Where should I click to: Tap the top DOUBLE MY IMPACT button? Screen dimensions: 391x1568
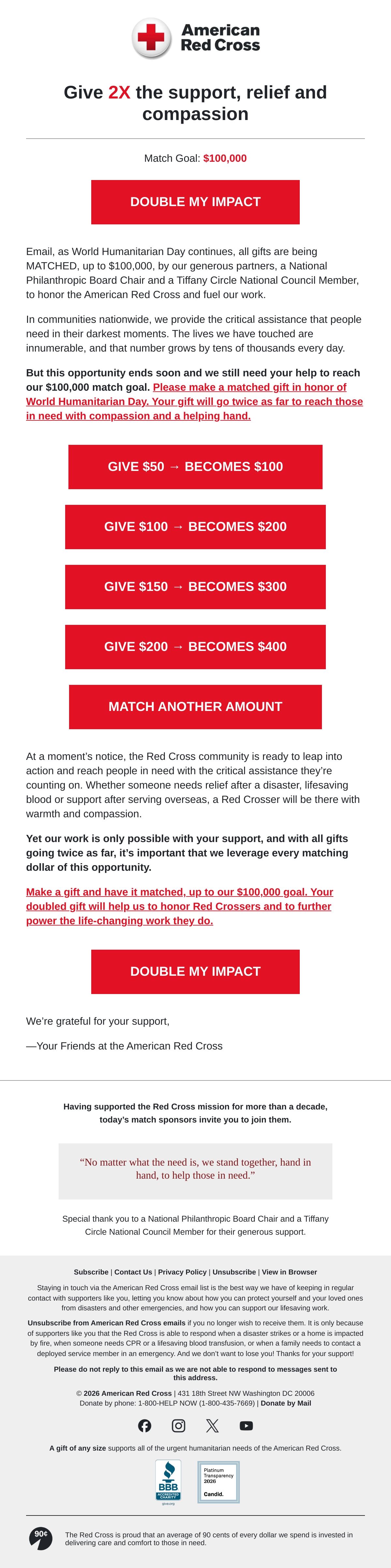(195, 202)
